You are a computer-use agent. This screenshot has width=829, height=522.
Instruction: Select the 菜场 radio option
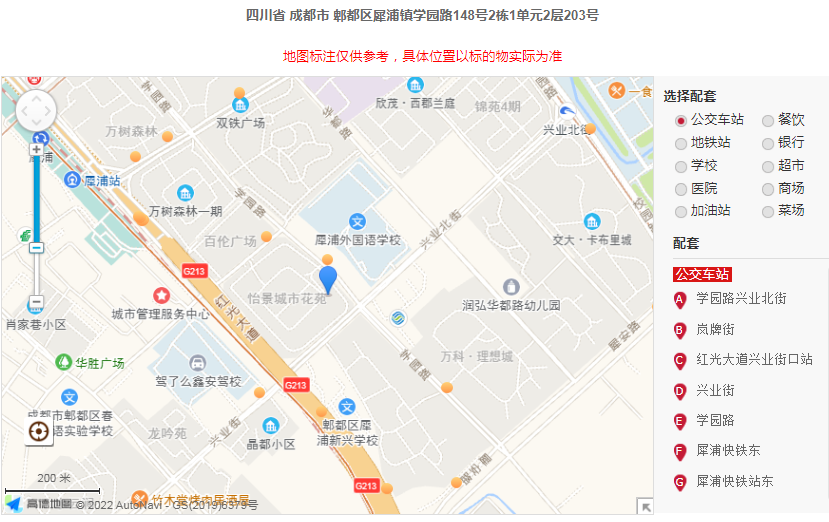pyautogui.click(x=768, y=212)
